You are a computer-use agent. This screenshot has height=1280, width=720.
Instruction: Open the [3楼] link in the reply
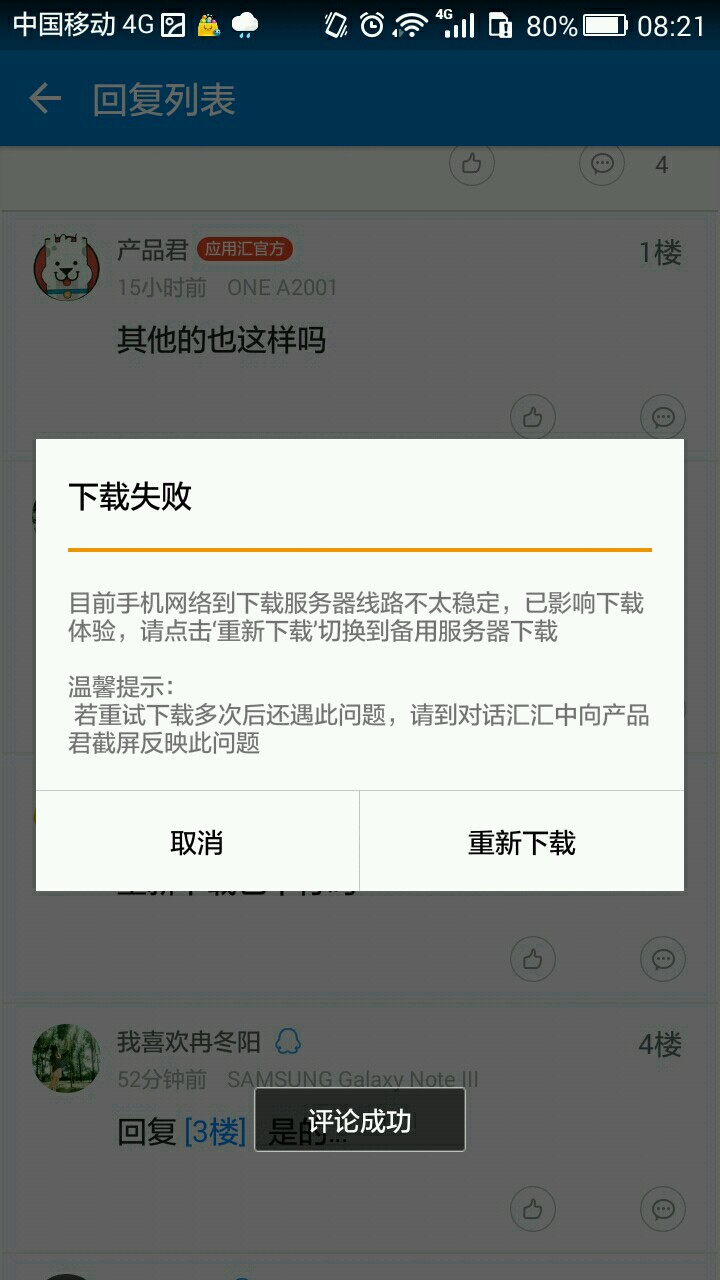click(x=215, y=1132)
